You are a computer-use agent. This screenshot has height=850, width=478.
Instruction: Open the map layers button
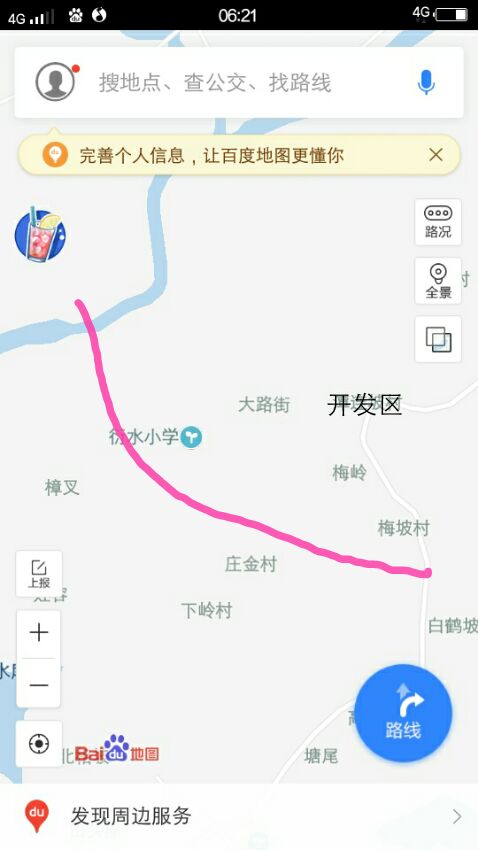[438, 339]
